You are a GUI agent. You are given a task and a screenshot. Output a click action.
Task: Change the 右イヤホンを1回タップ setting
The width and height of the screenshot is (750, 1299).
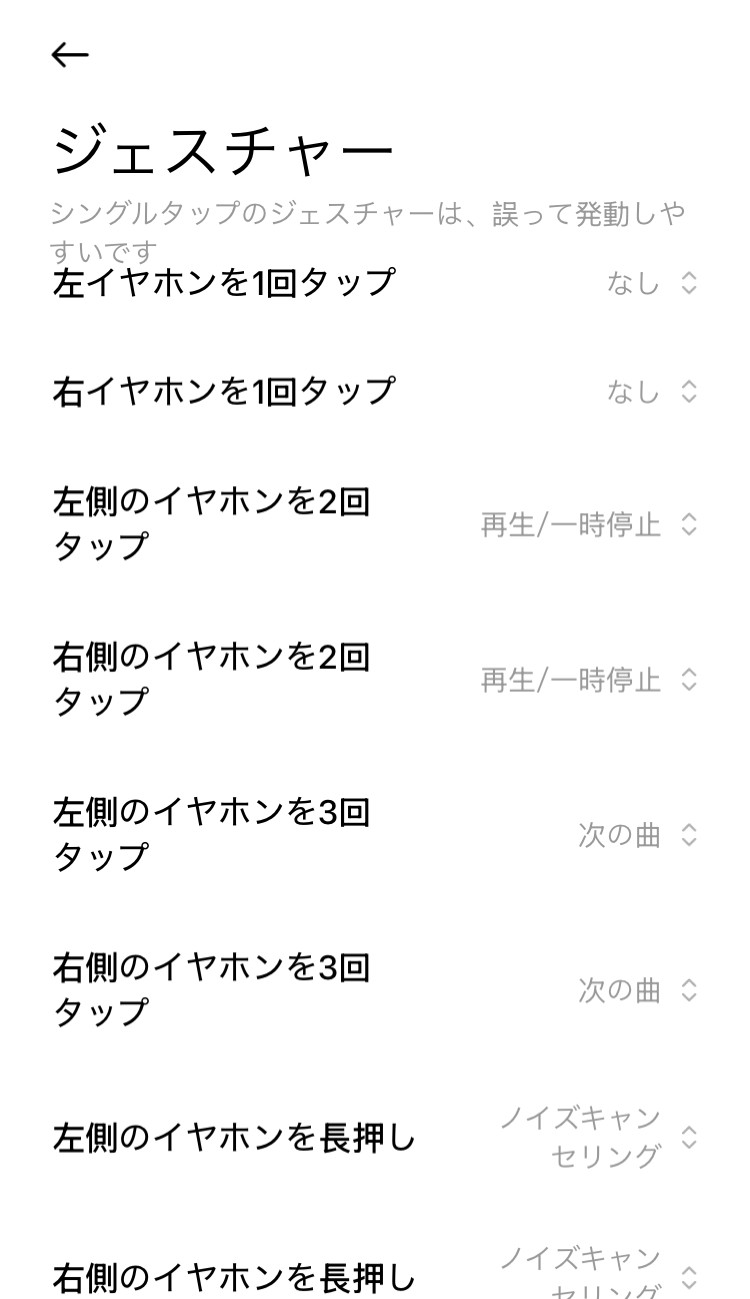tap(652, 391)
